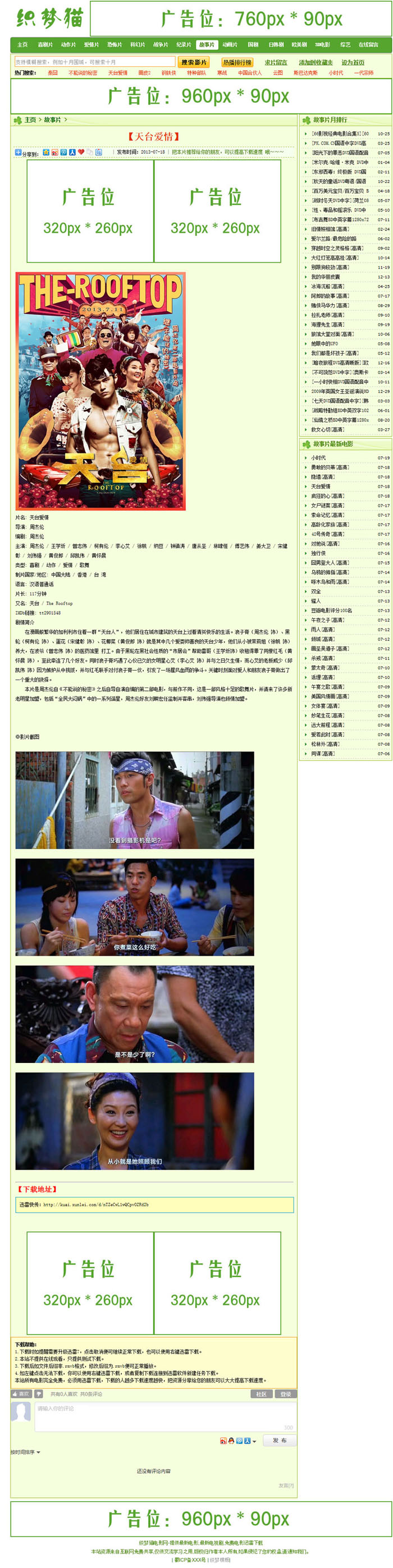Open the 热播排行榜 ranking
This screenshot has height=1568, width=393.
tap(237, 62)
